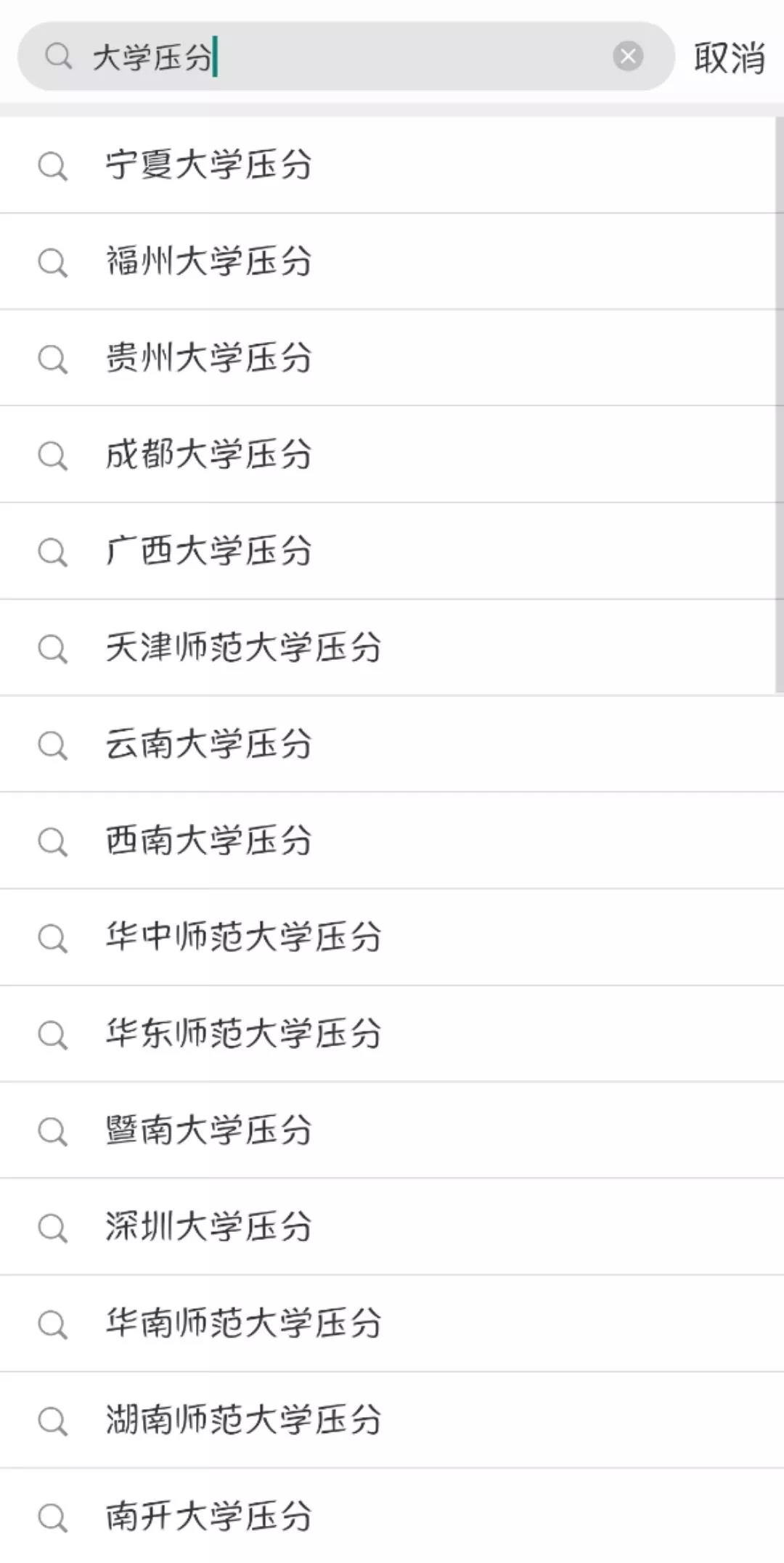Tap 取消 to cancel the search
The image size is (784, 1563).
[x=729, y=57]
